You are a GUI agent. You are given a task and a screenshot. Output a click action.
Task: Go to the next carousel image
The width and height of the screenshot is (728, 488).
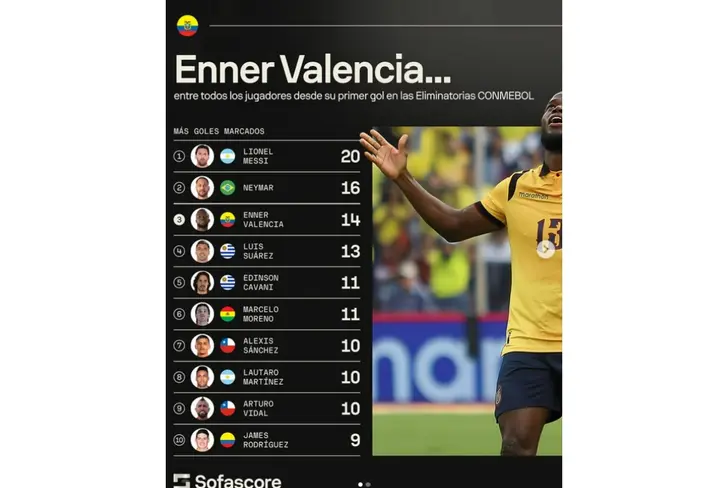coord(545,250)
